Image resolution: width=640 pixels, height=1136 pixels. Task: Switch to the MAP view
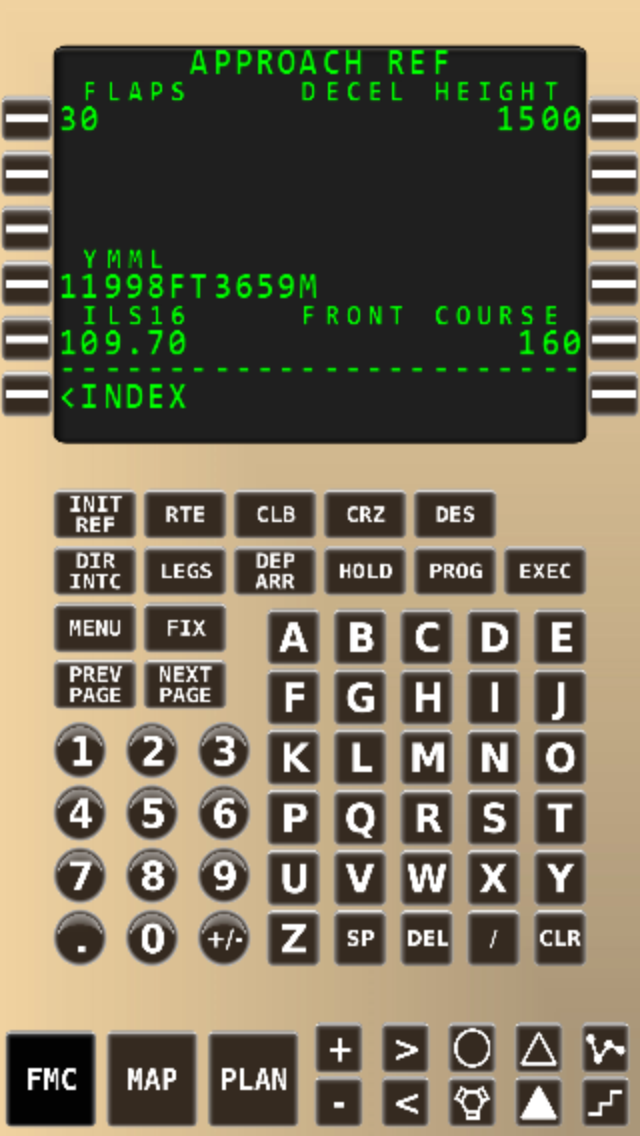[152, 1079]
